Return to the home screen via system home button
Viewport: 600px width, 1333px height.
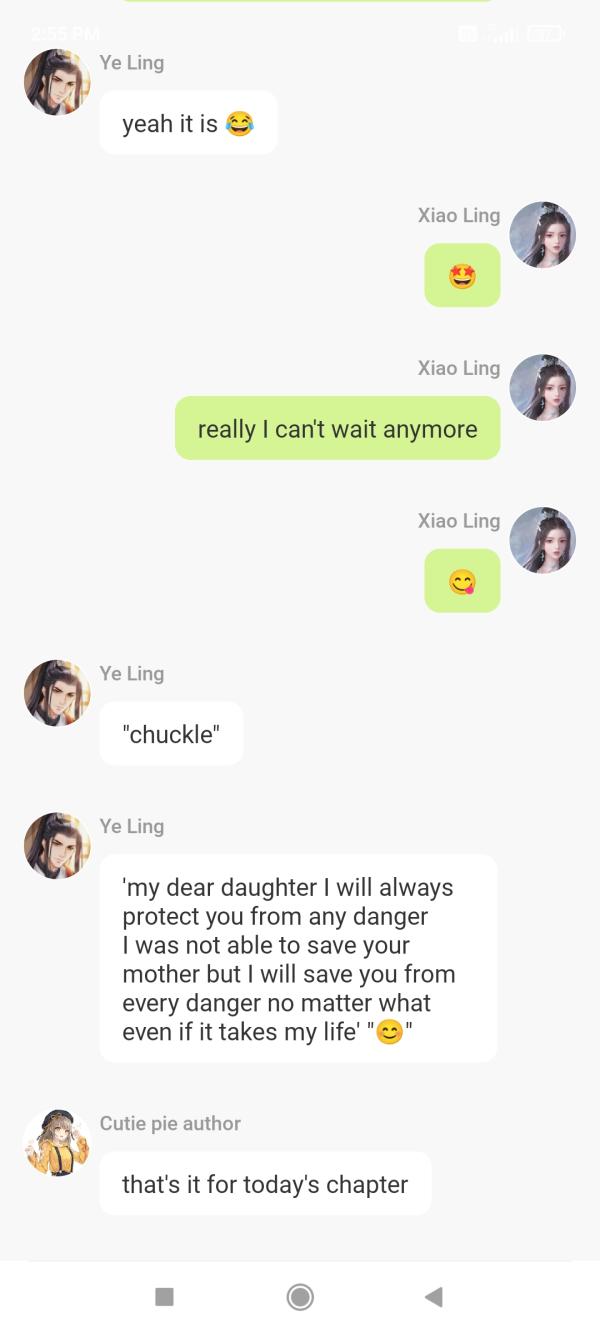coord(300,1297)
